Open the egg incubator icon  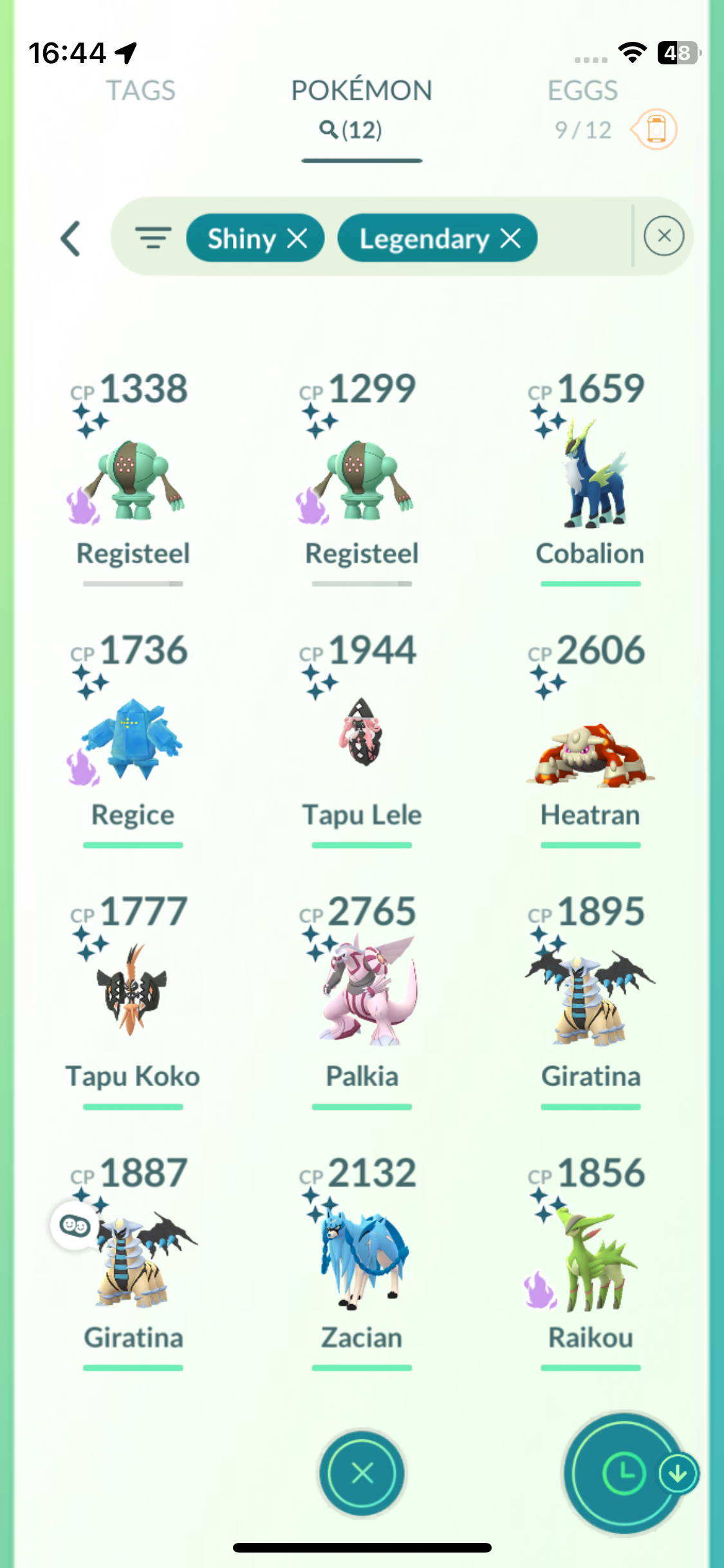point(655,129)
